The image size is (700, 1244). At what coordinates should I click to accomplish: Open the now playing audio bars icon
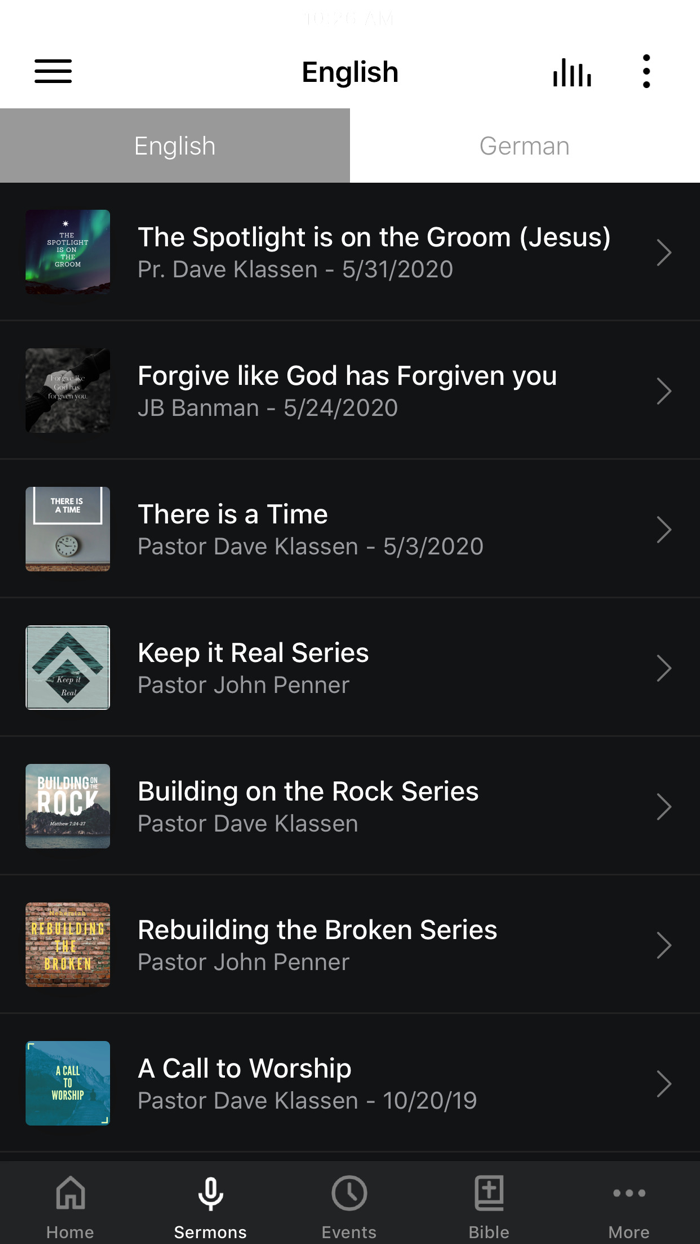572,72
